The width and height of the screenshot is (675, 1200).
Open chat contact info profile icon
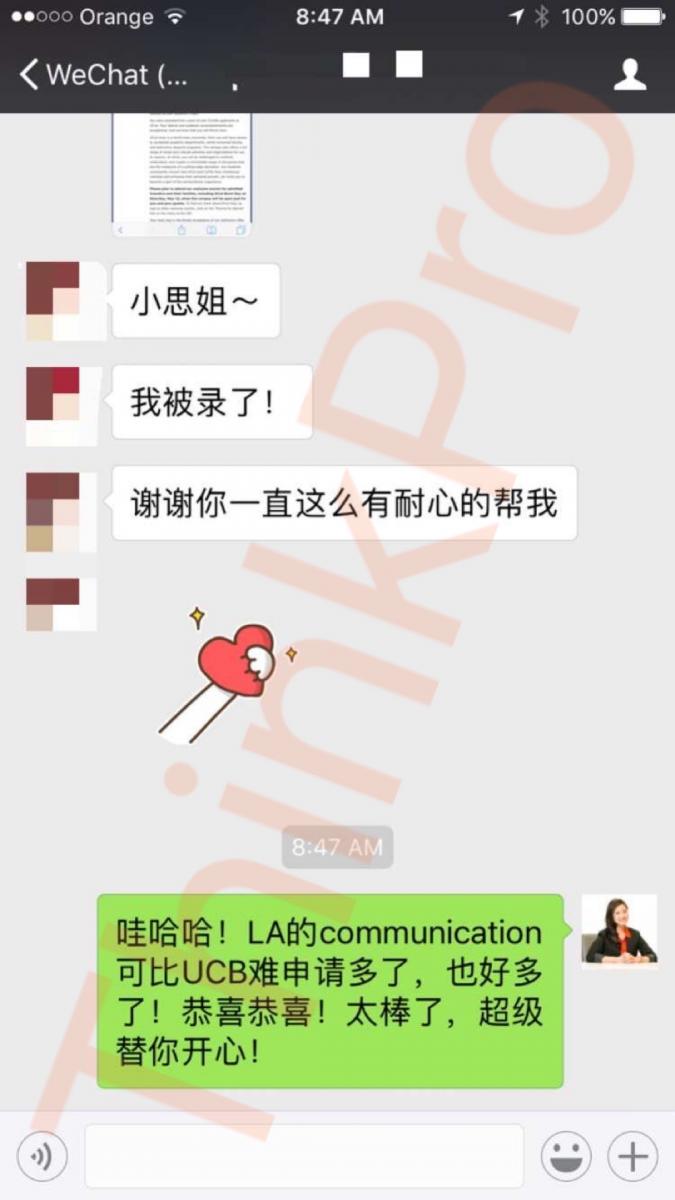click(629, 75)
